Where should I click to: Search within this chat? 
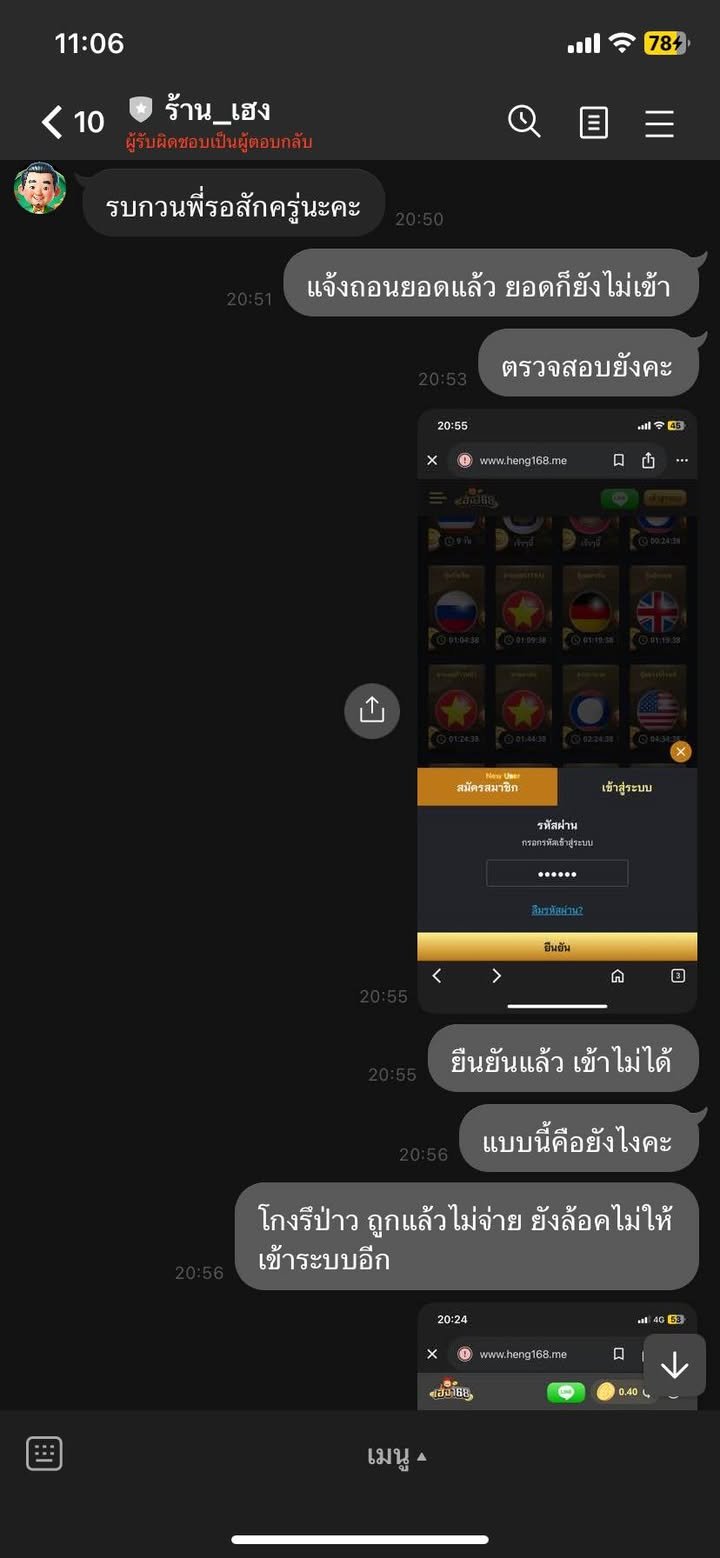[524, 122]
